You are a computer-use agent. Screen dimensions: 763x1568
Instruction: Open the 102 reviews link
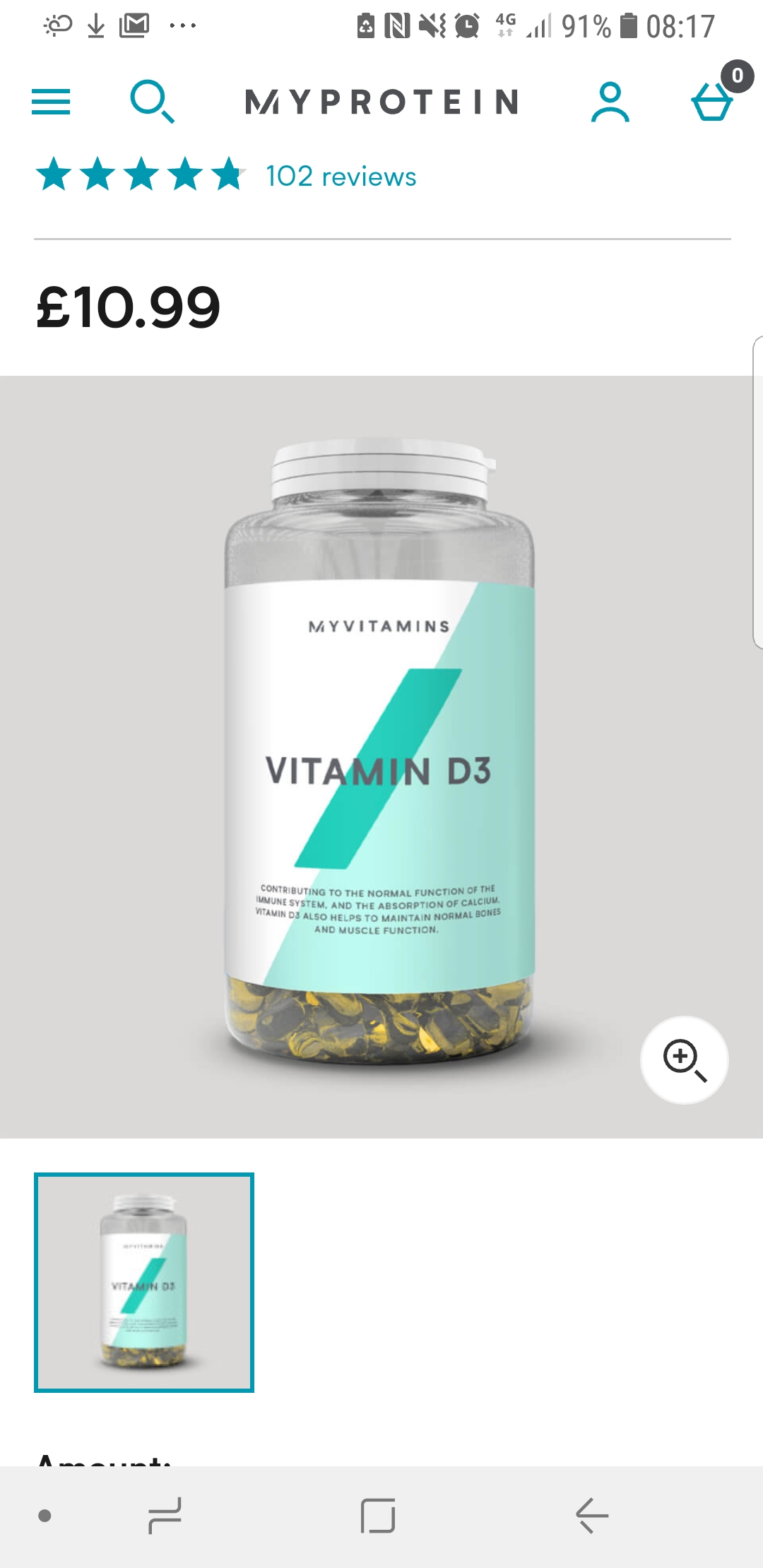pyautogui.click(x=341, y=177)
